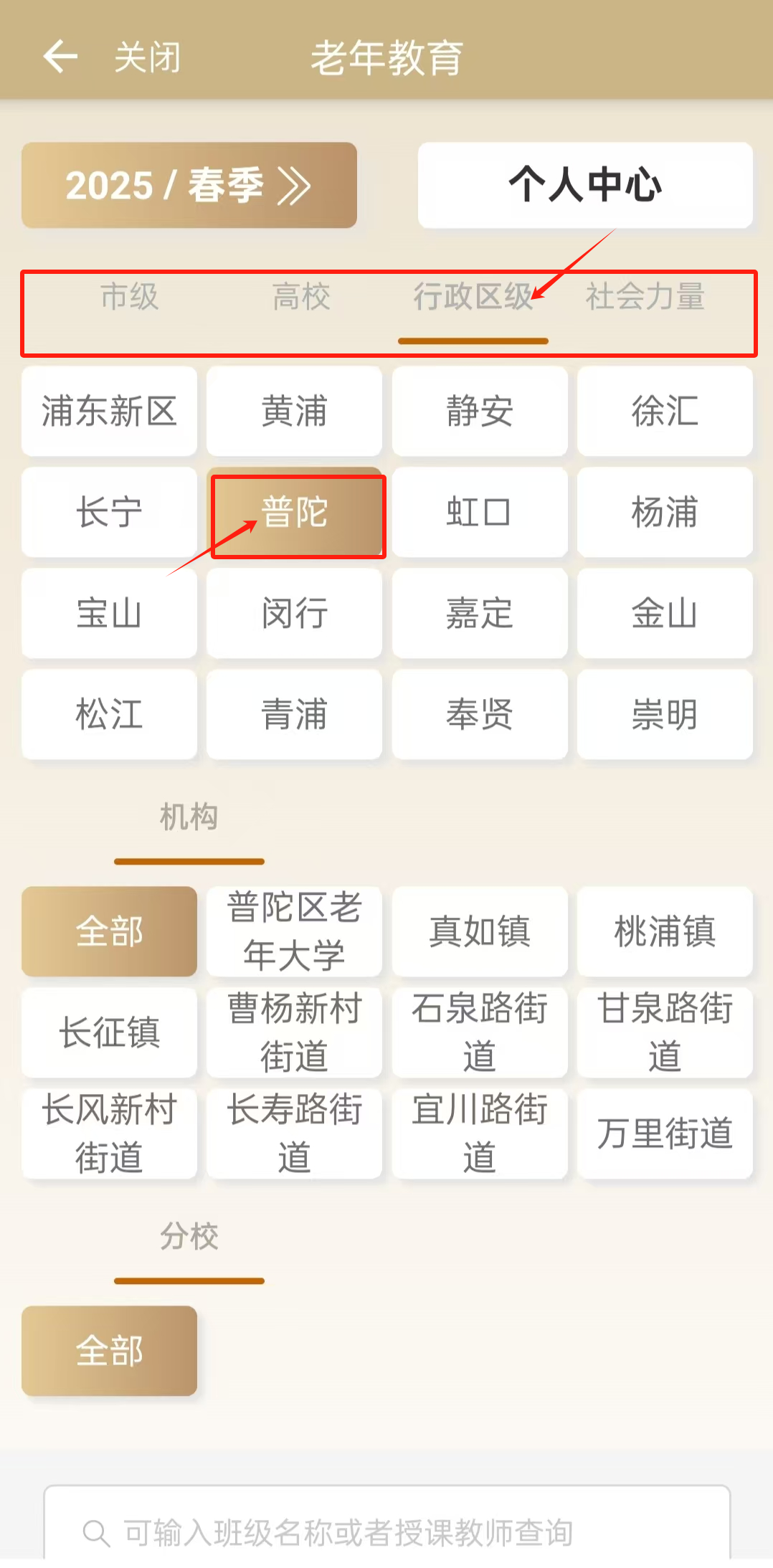
Task: Select 长征镇 institution
Action: (x=109, y=1032)
